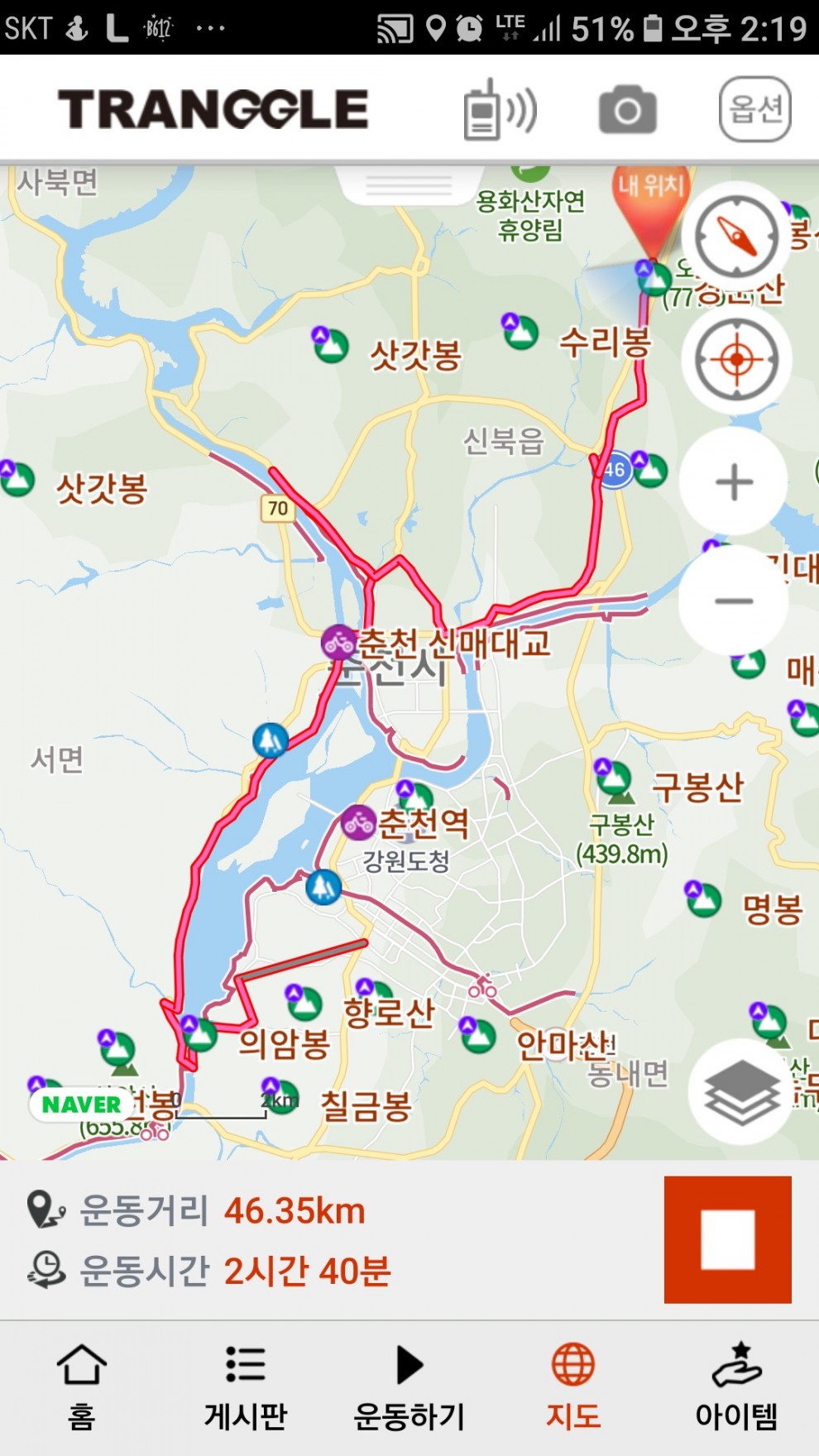The width and height of the screenshot is (819, 1456).
Task: Open the 옵션 options button
Action: click(754, 109)
